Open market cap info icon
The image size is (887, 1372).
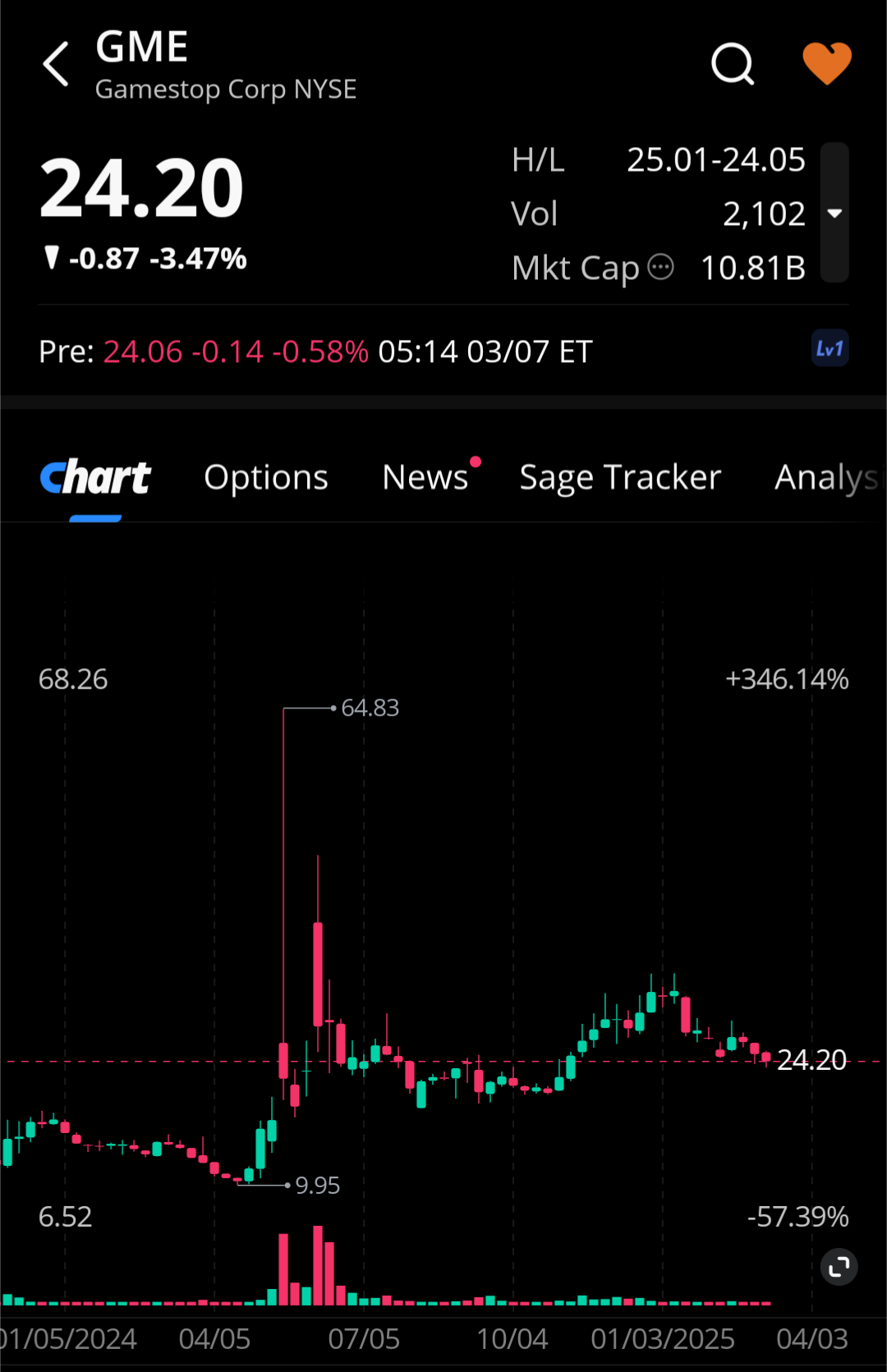click(x=661, y=268)
